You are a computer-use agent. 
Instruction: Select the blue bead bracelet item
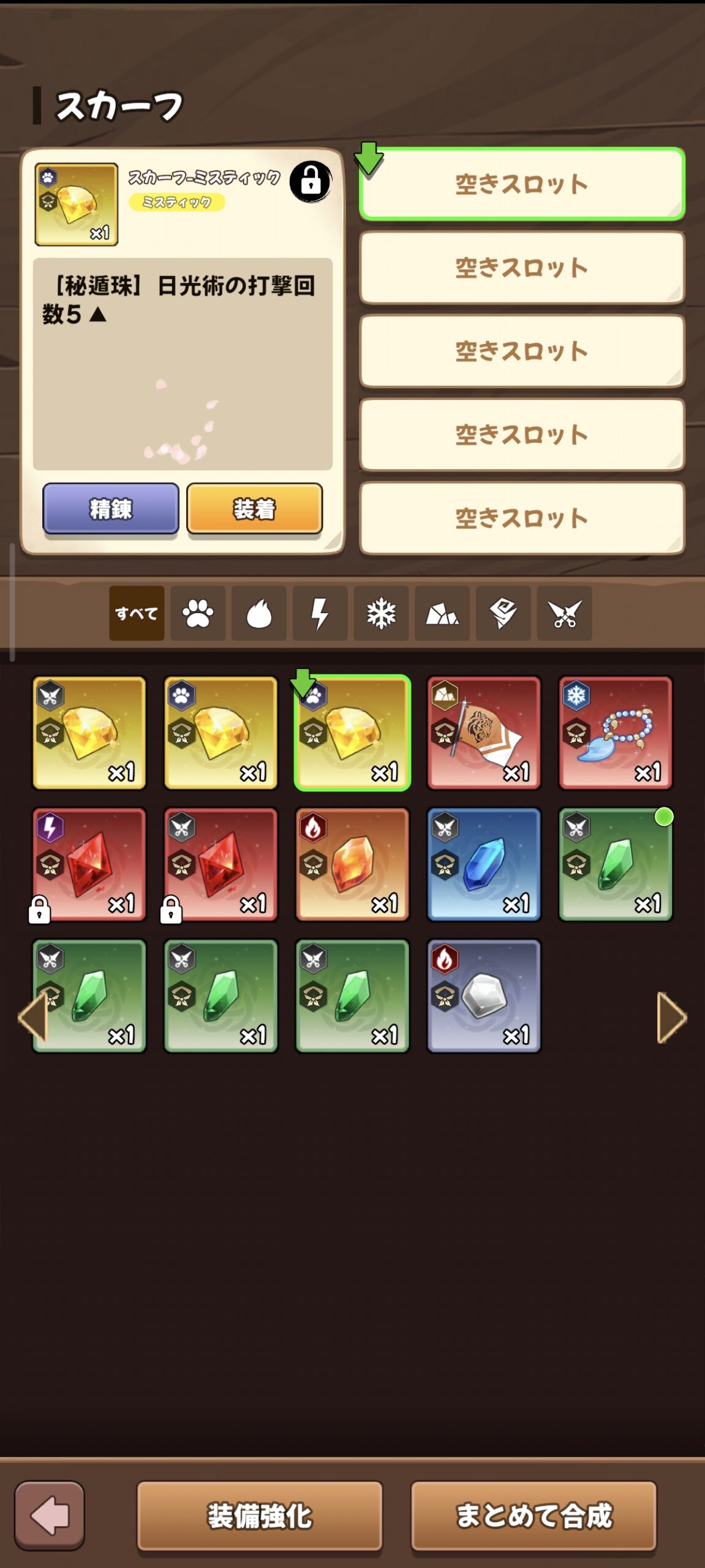tap(616, 733)
